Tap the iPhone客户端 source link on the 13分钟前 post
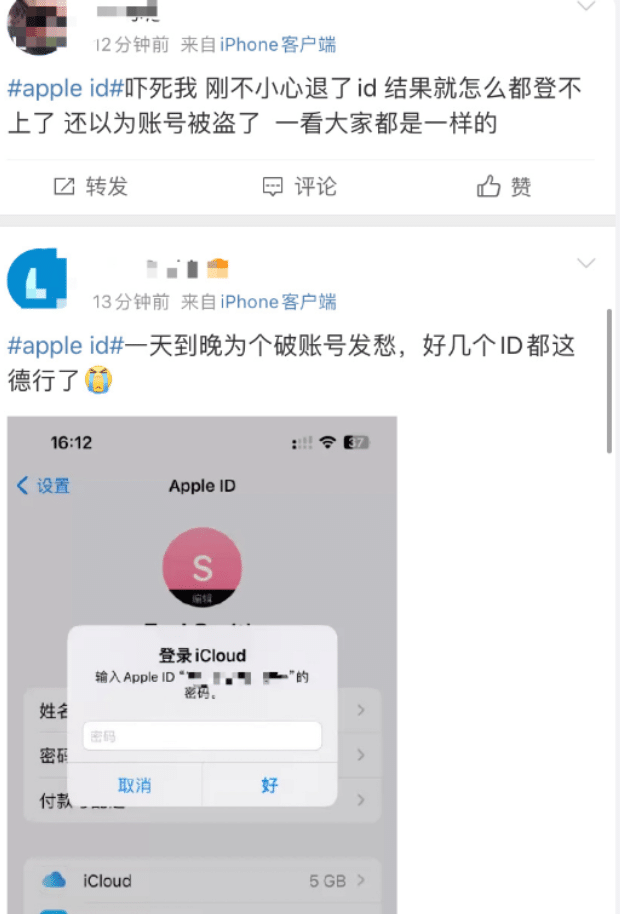Screen dimensions: 620x914 pyautogui.click(x=278, y=302)
